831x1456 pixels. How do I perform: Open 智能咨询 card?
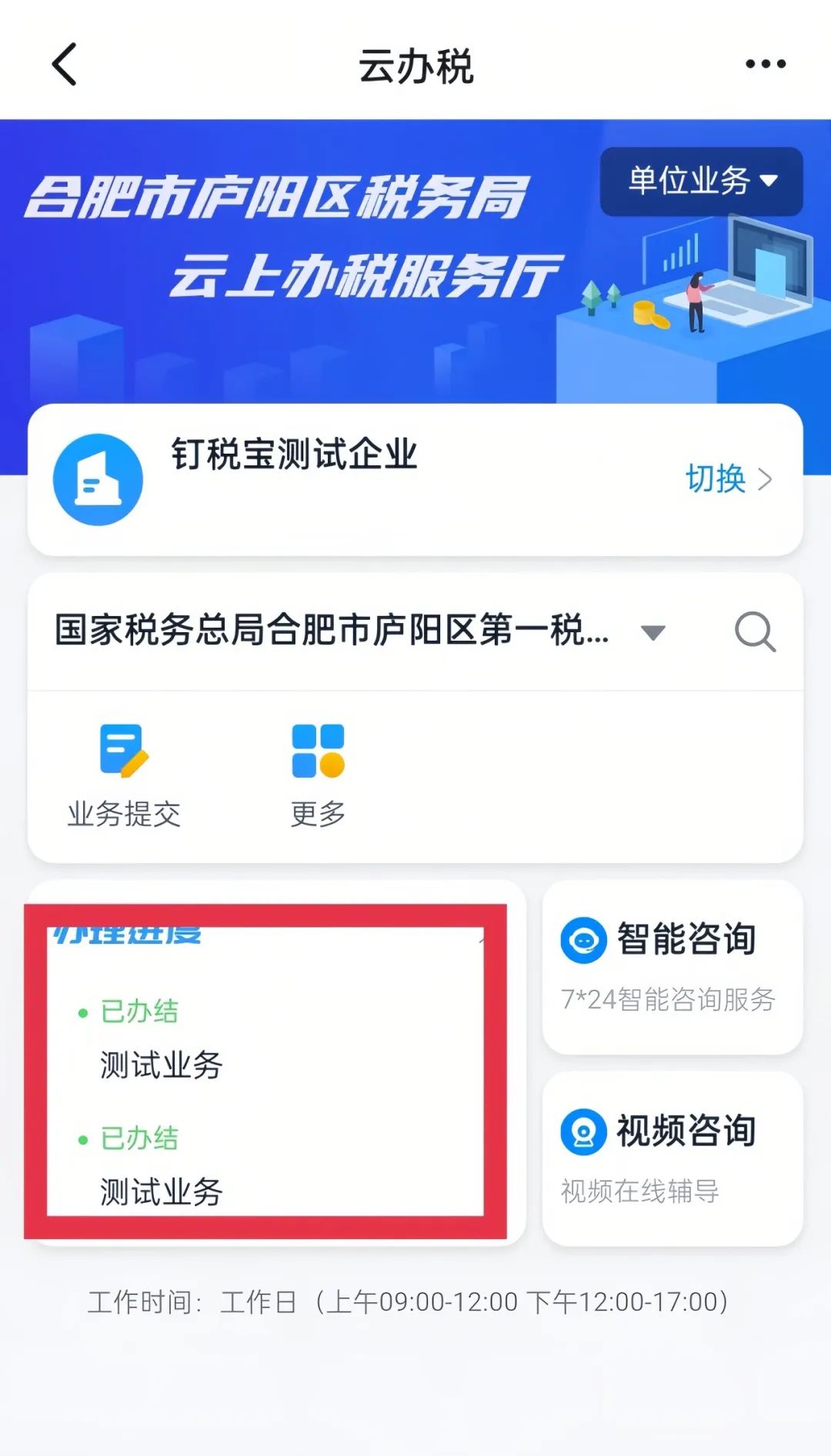pyautogui.click(x=672, y=968)
